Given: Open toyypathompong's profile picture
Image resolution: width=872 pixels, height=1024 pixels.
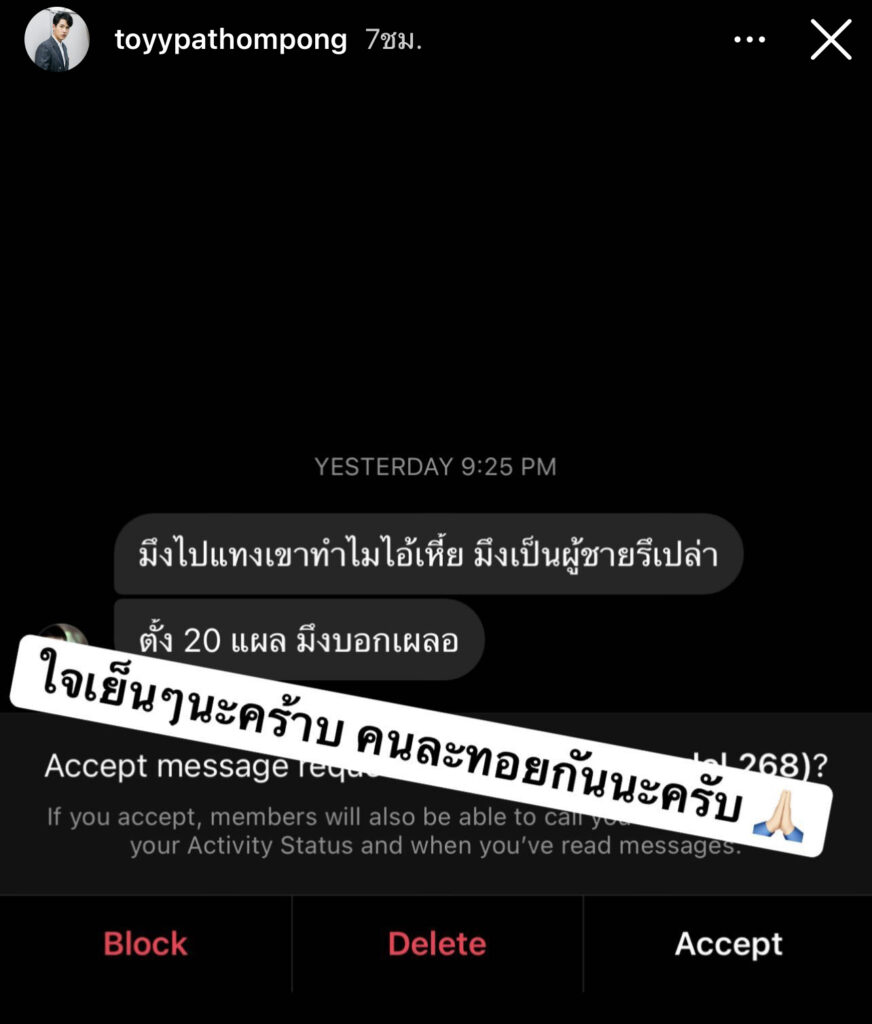Looking at the screenshot, I should [x=57, y=41].
